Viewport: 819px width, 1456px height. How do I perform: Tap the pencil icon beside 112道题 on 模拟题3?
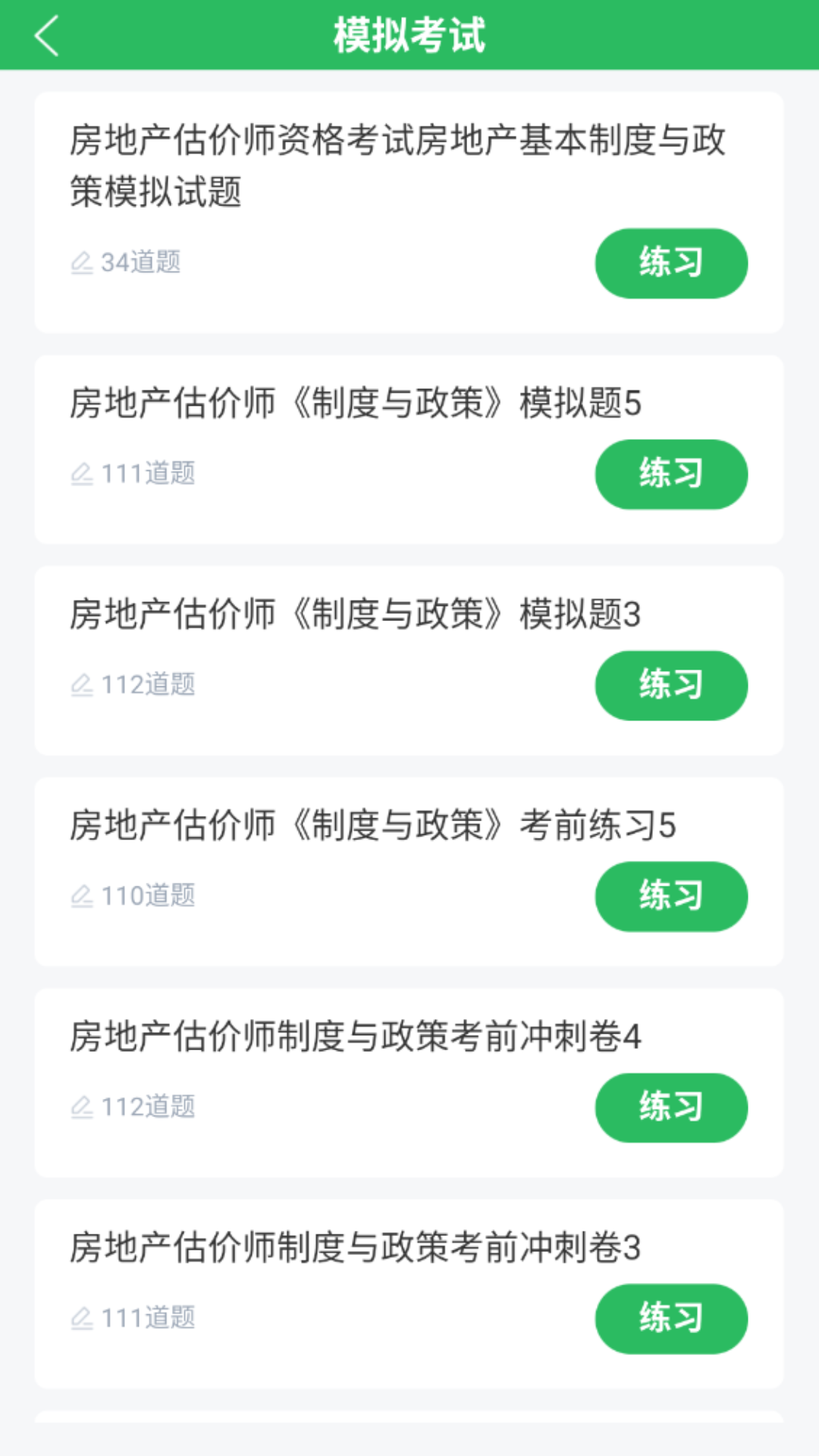83,684
